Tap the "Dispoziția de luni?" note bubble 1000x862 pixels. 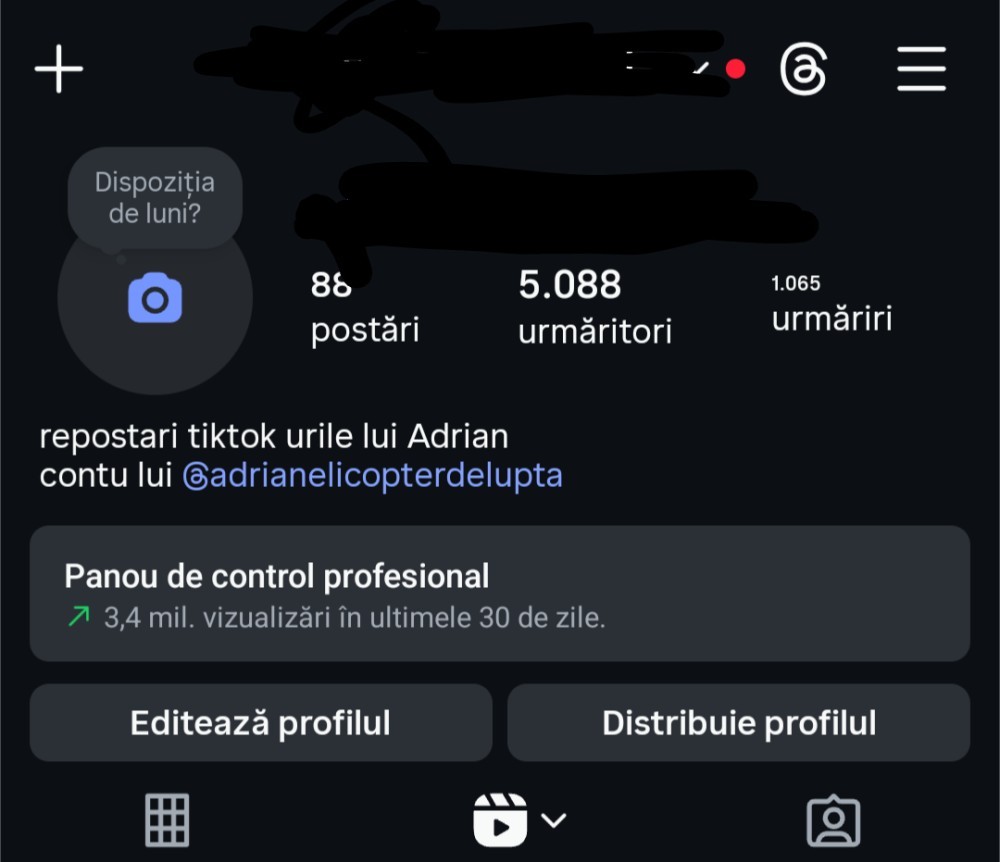pos(155,197)
